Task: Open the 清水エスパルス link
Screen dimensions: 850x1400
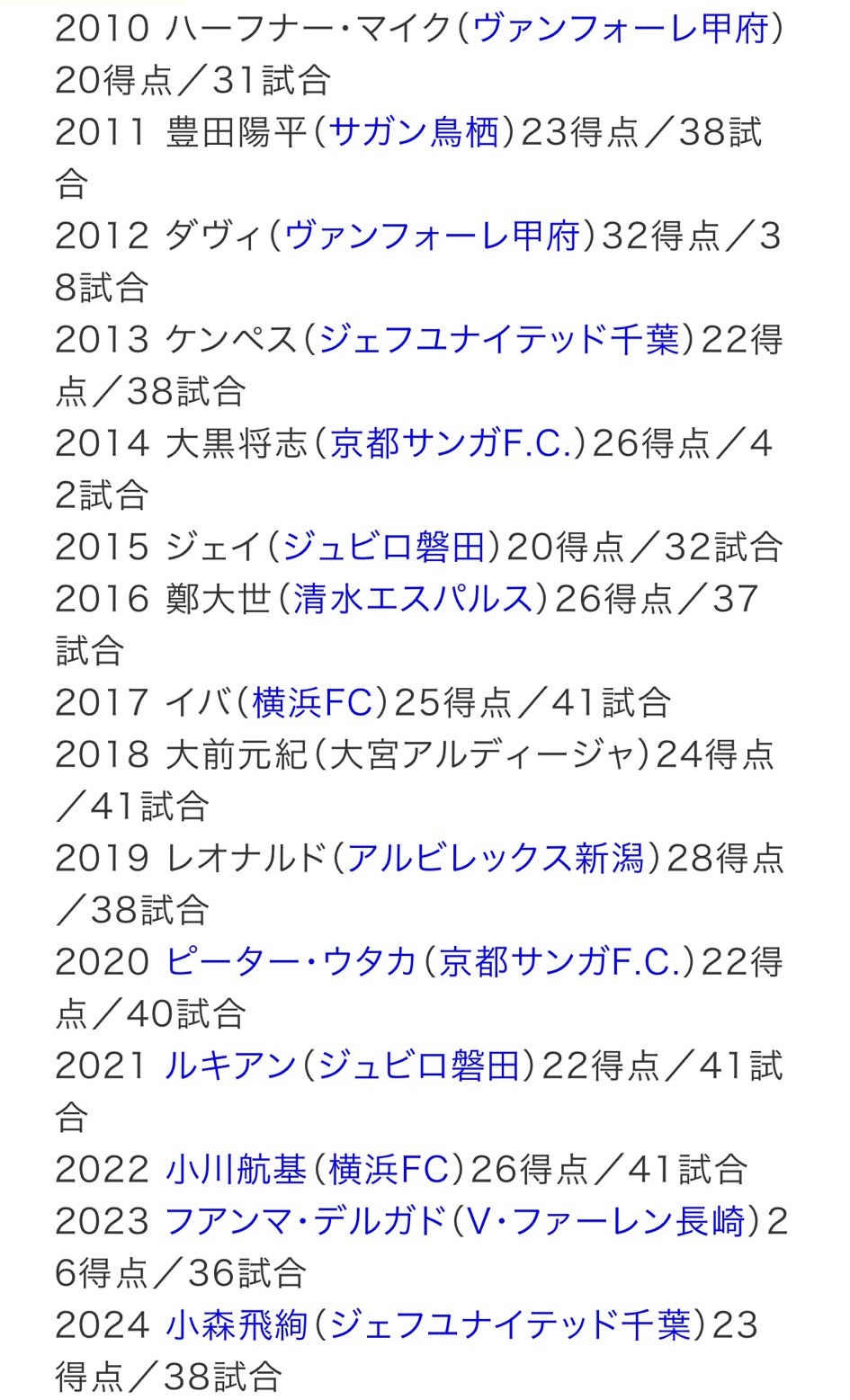Action: [x=414, y=599]
